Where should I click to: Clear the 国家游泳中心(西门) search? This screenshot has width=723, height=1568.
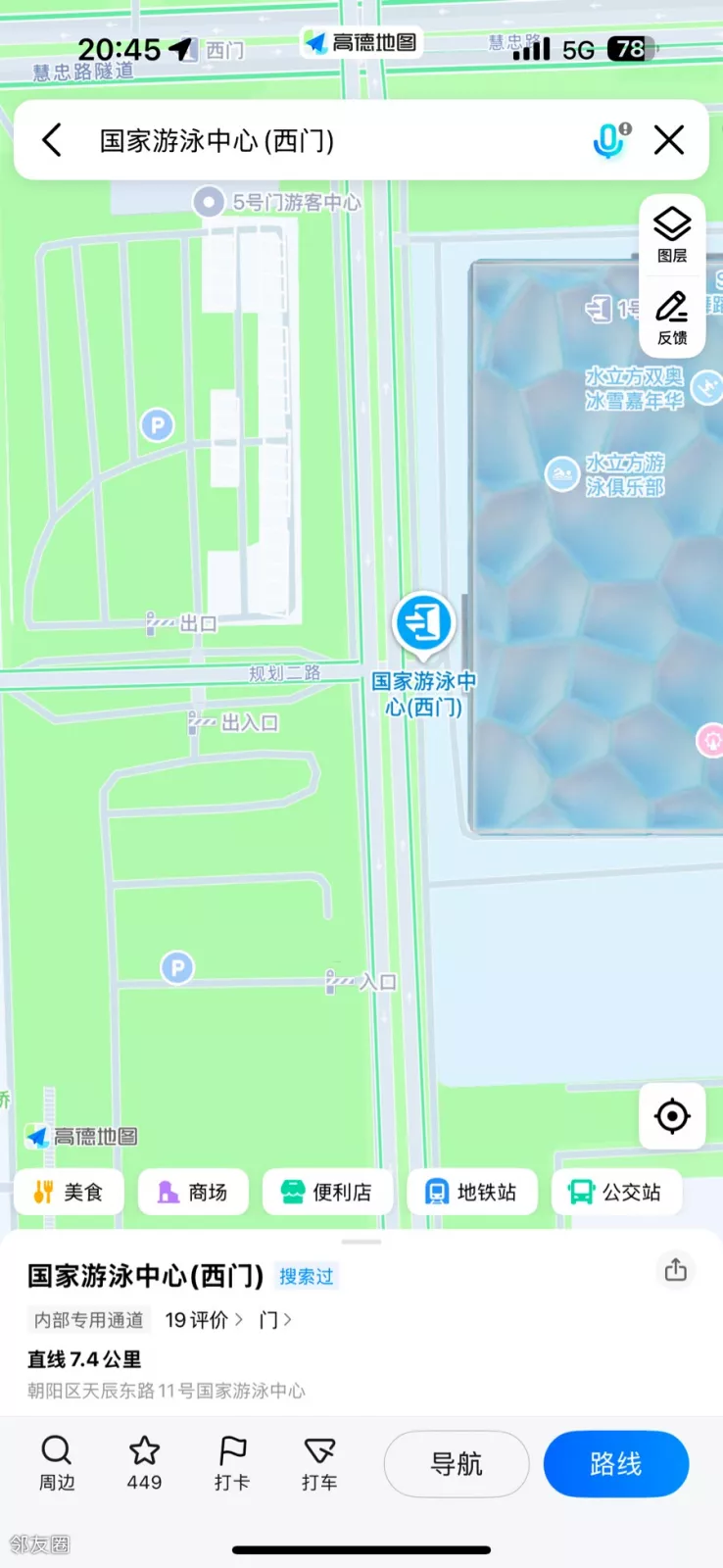coord(669,140)
